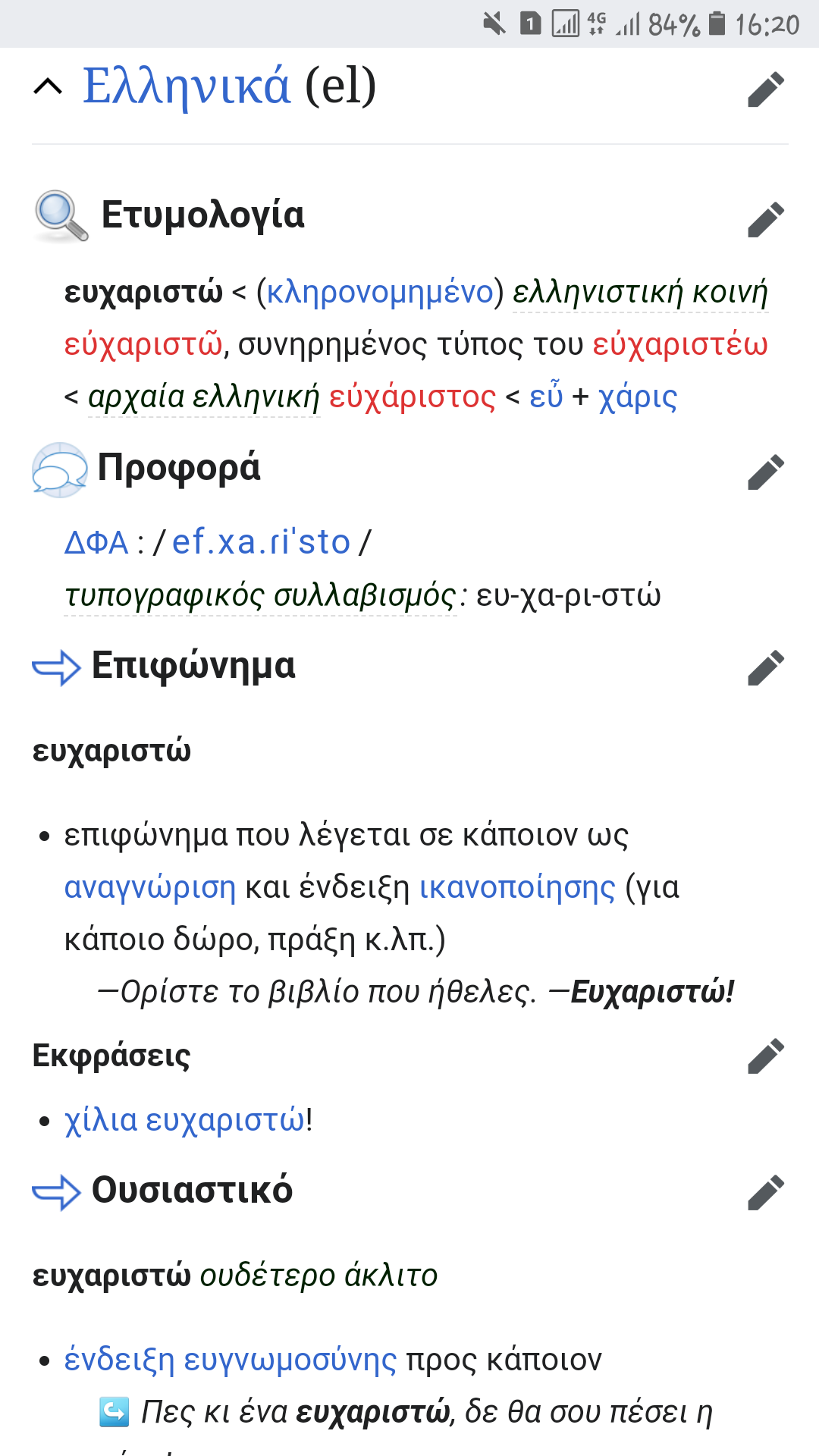Follow the εὖ link
The width and height of the screenshot is (819, 1456).
pyautogui.click(x=546, y=397)
